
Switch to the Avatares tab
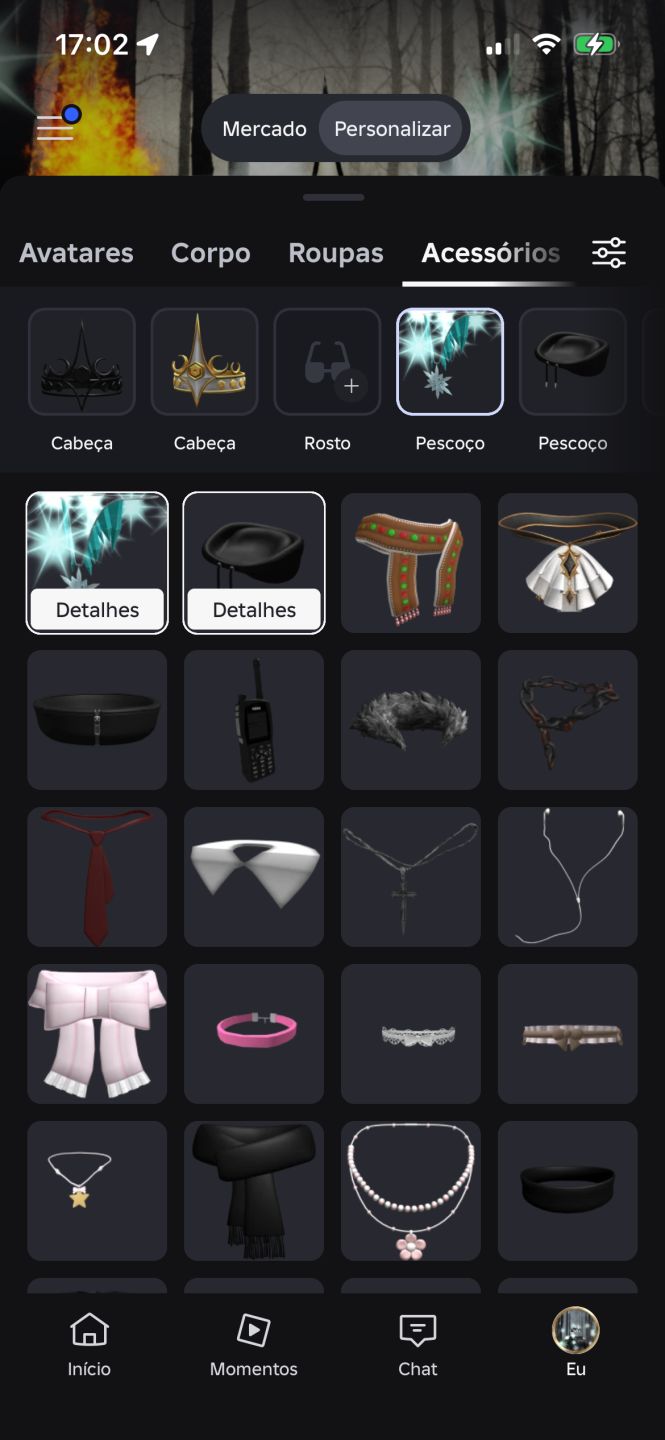(x=76, y=253)
